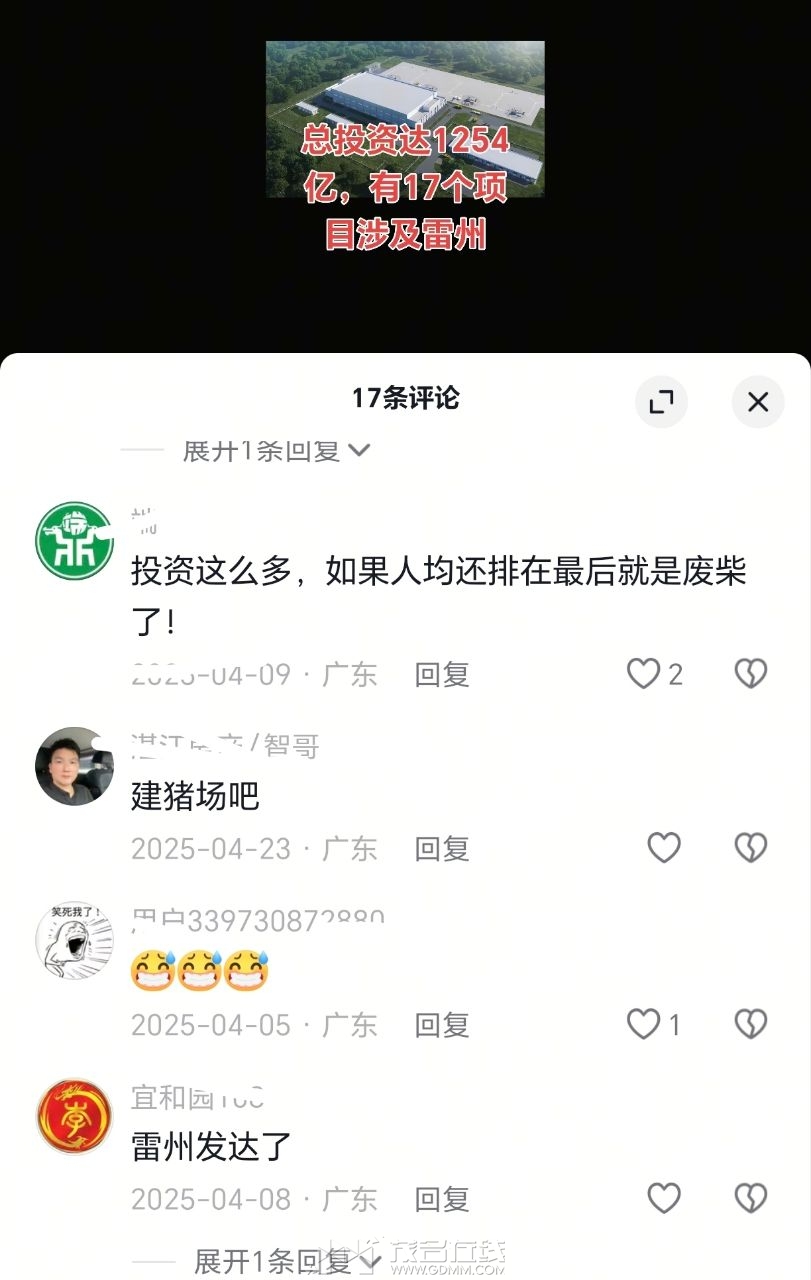Image resolution: width=811 pixels, height=1280 pixels.
Task: Open the green avatar of the first commenter
Action: 74,540
